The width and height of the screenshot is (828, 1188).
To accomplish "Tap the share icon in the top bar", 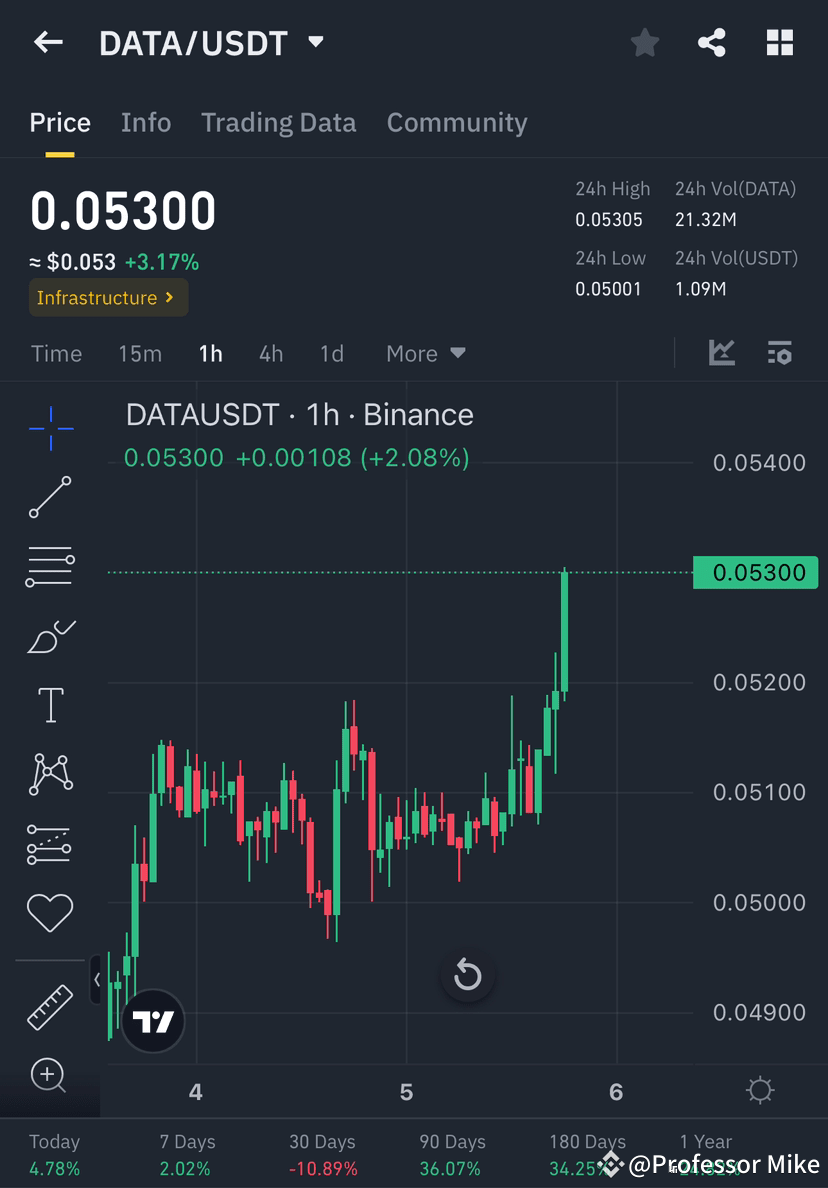I will pyautogui.click(x=712, y=42).
